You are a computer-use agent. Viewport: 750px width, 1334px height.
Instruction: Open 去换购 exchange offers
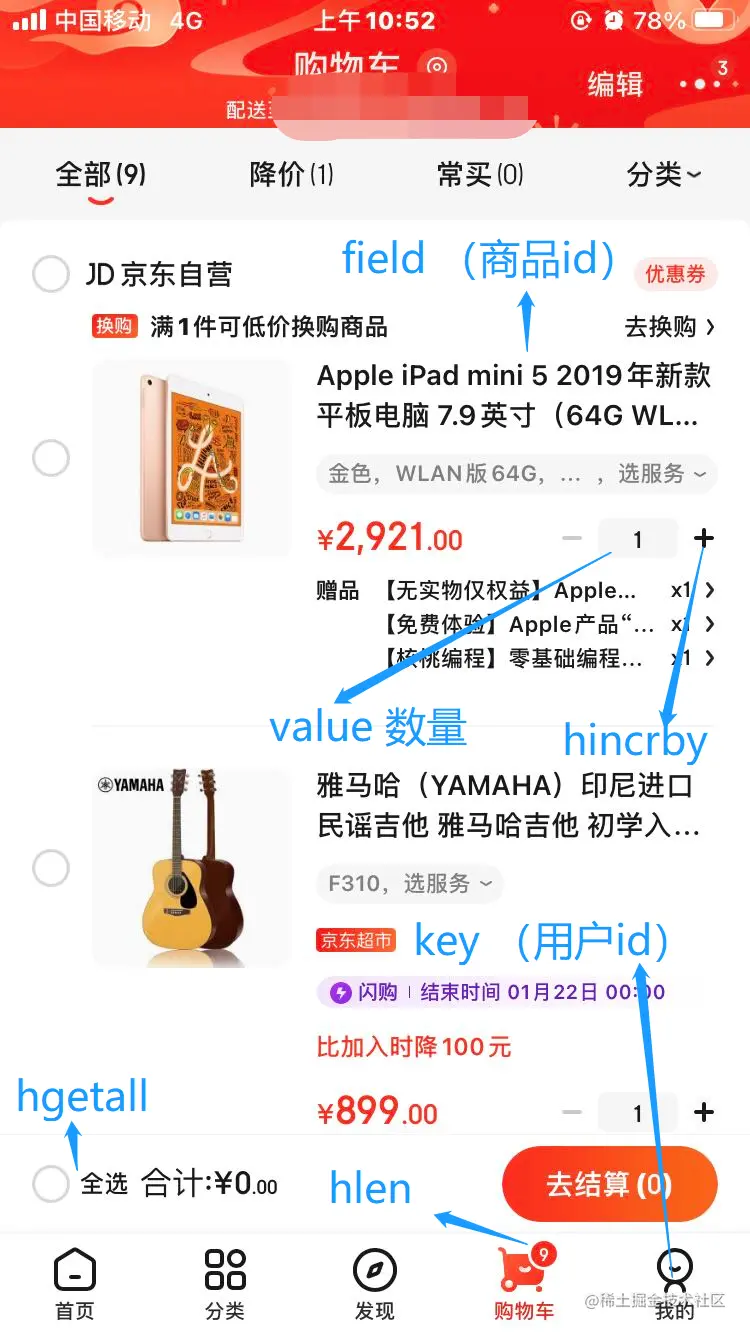[x=669, y=326]
